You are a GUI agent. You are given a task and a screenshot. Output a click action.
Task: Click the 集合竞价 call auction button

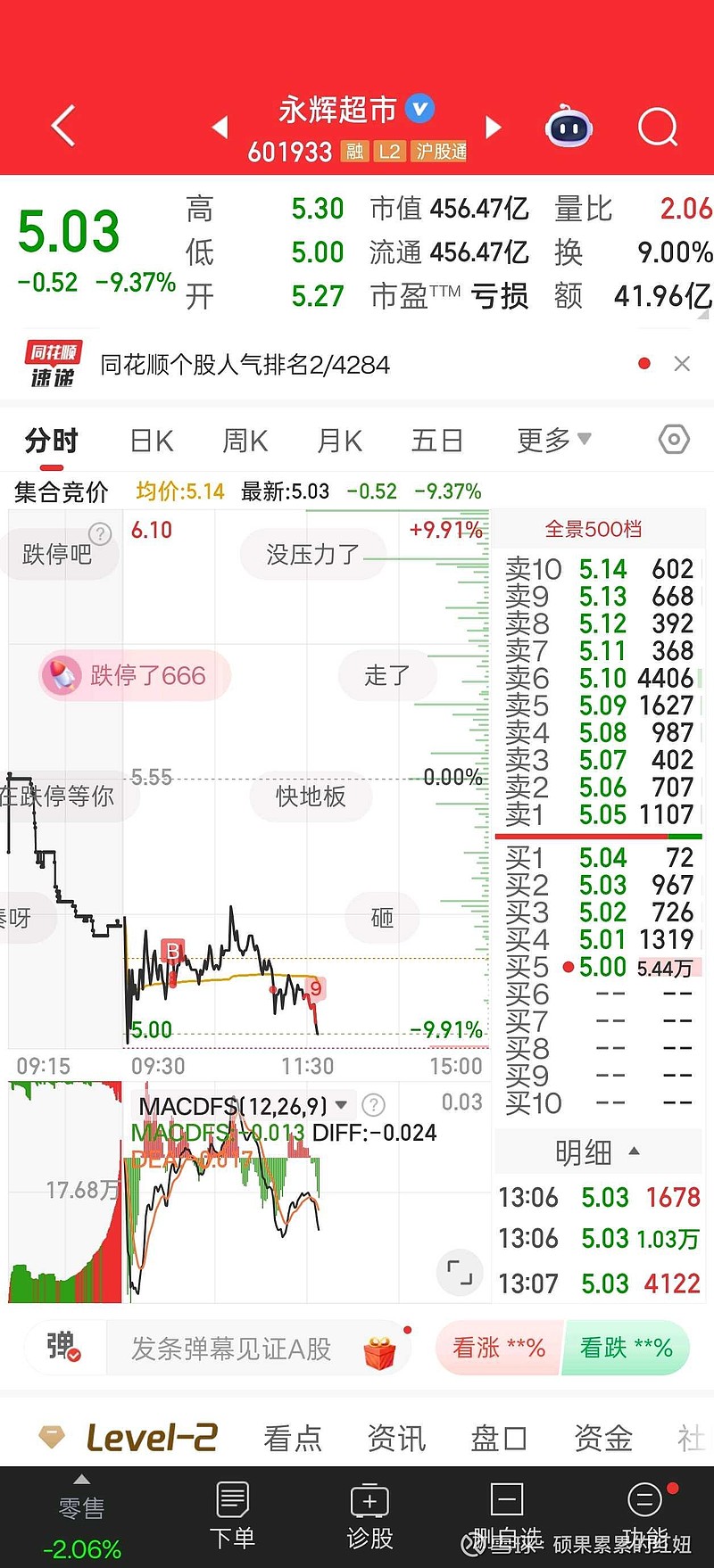coord(61,491)
